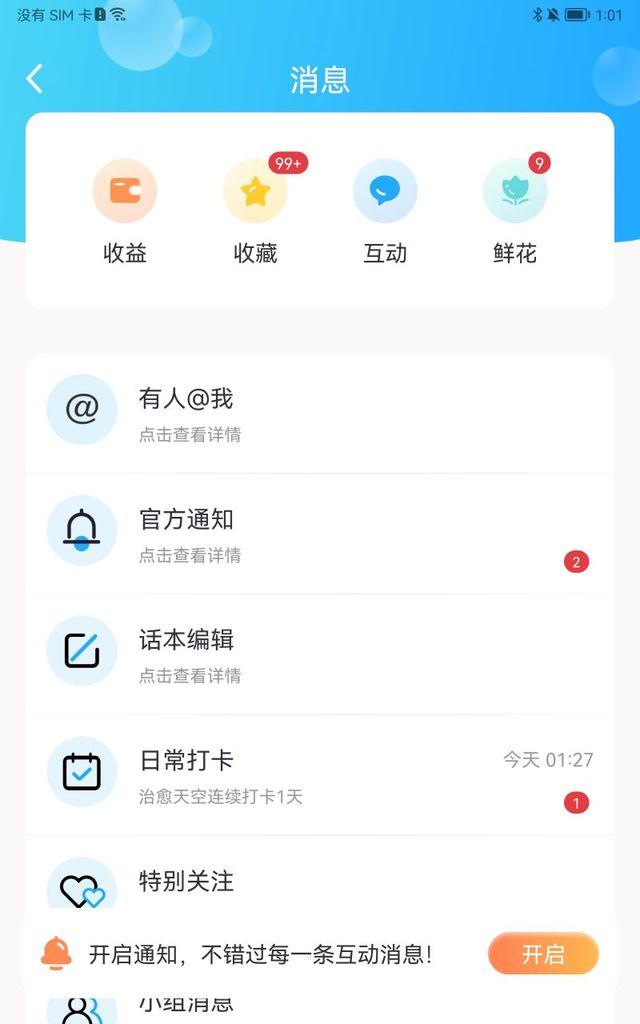The image size is (640, 1024).
Task: Open the 特别关注 row
Action: click(320, 872)
